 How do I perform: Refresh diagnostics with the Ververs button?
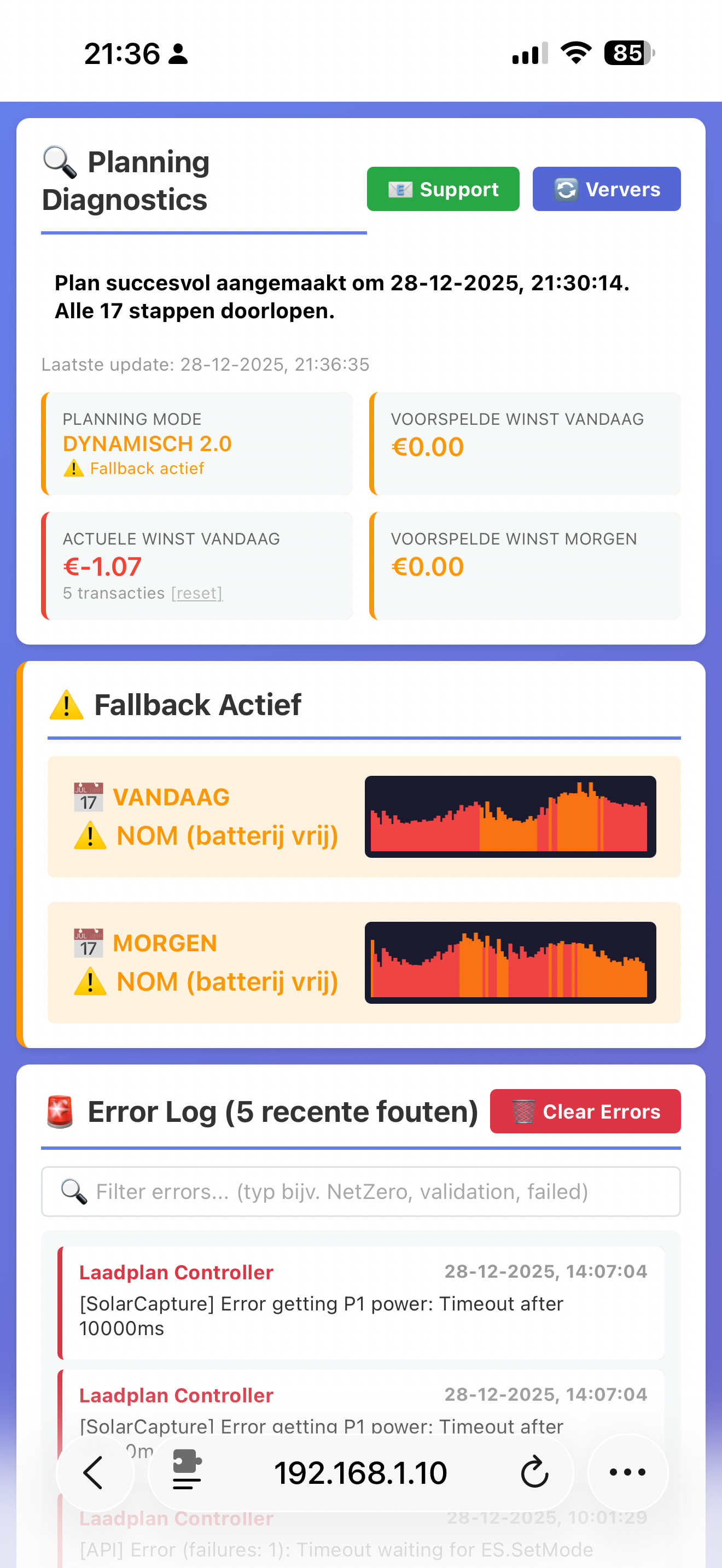pos(605,189)
